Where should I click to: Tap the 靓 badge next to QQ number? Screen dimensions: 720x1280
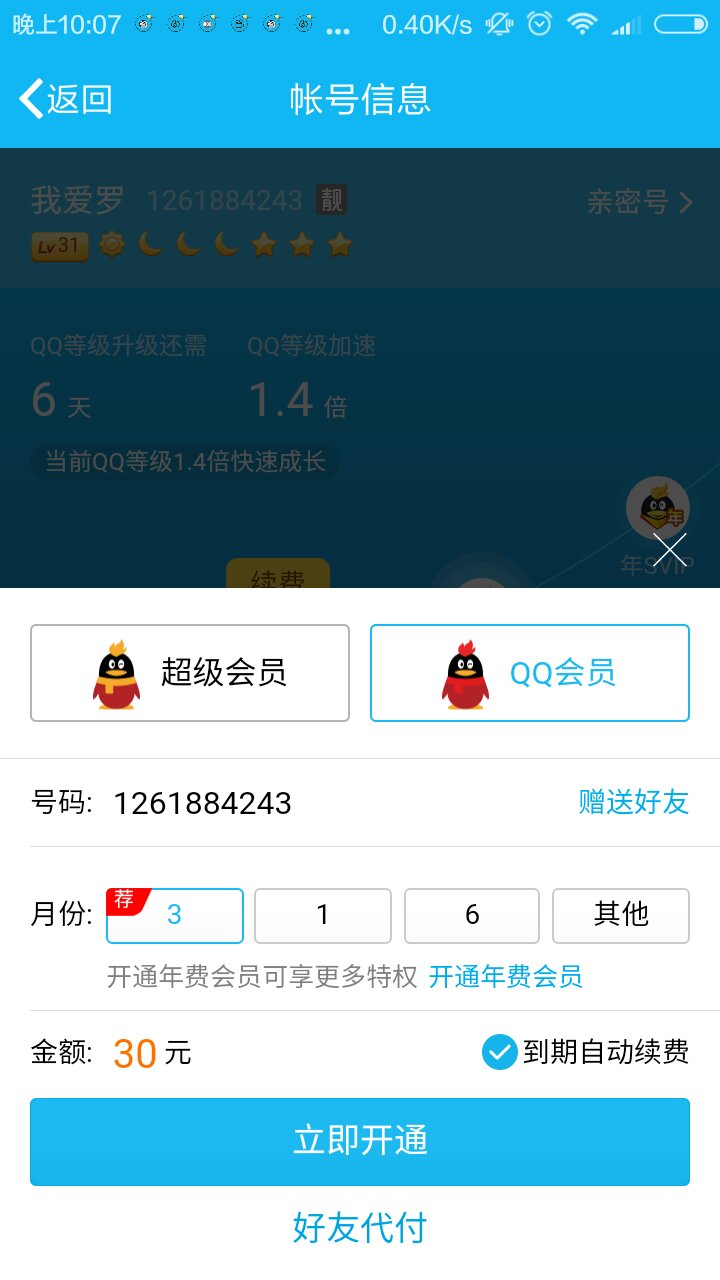[330, 200]
